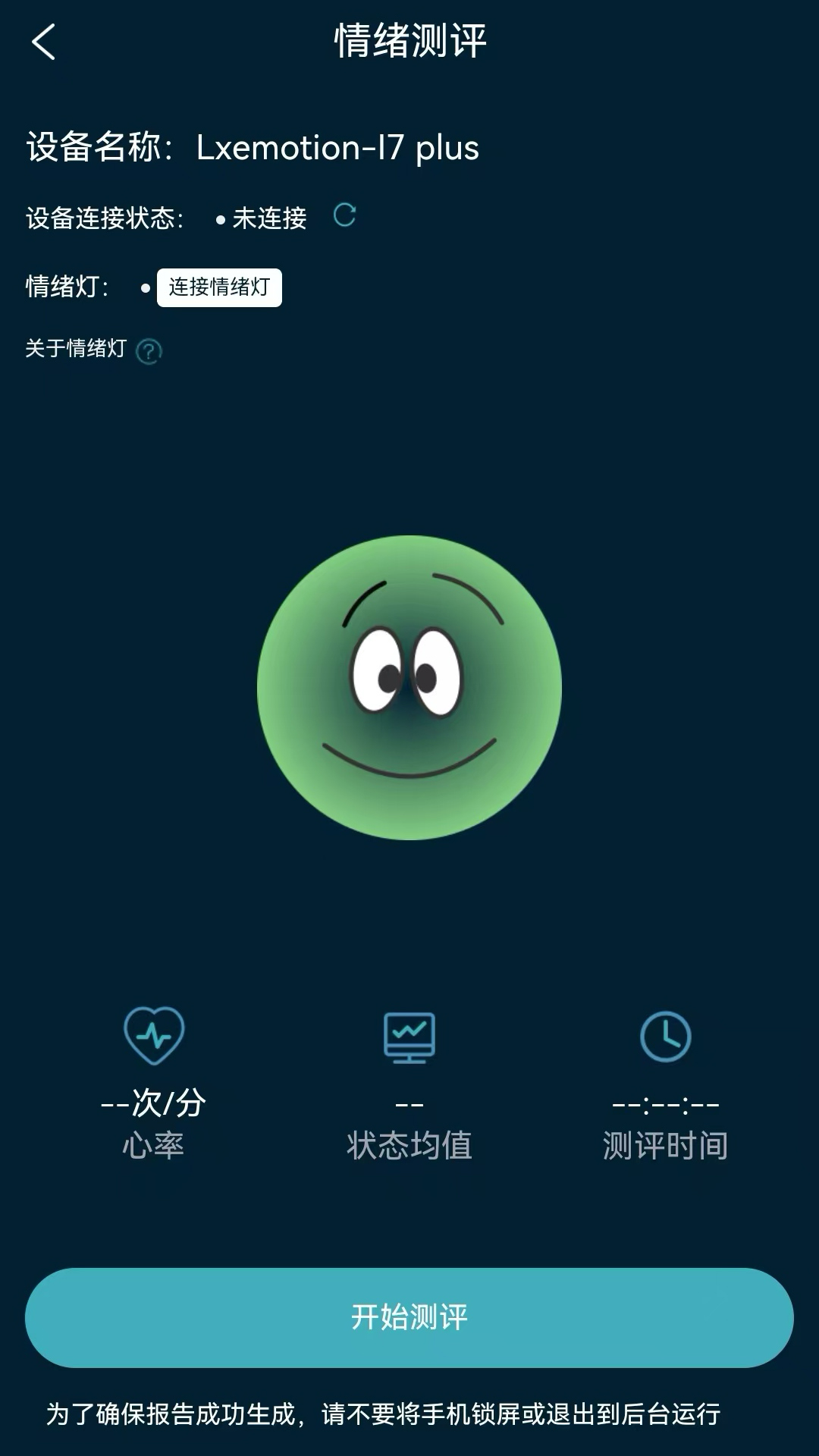
Task: Click the --次/分 heart rate reading
Action: pyautogui.click(x=153, y=1103)
